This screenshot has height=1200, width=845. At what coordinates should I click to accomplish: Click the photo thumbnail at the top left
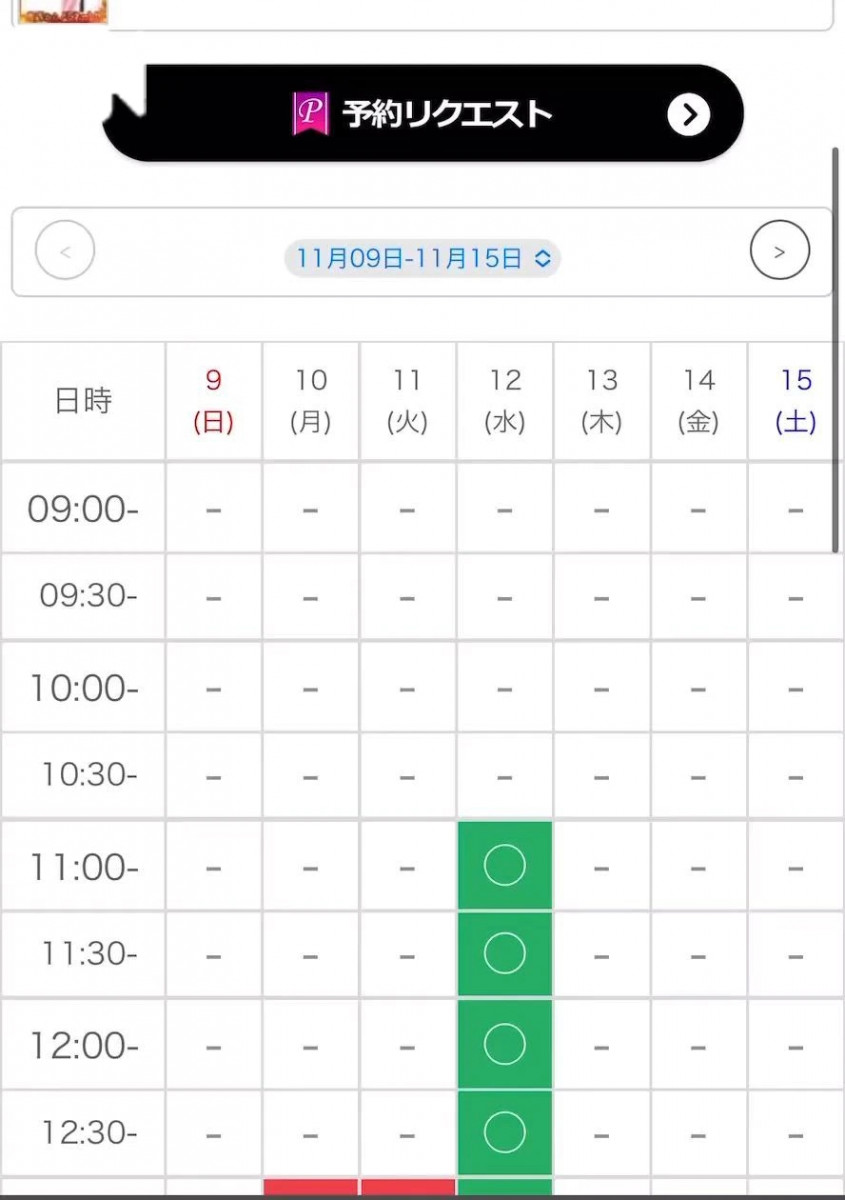(x=62, y=11)
